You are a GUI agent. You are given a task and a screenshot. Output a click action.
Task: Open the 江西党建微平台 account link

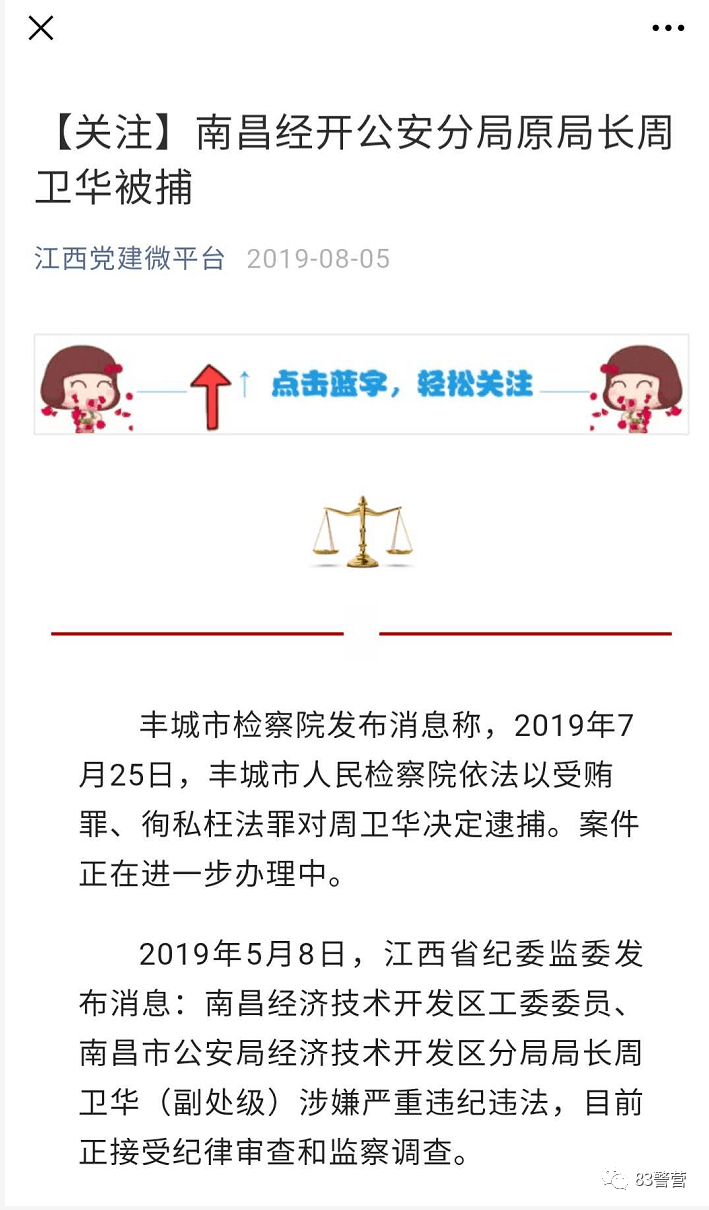(130, 259)
